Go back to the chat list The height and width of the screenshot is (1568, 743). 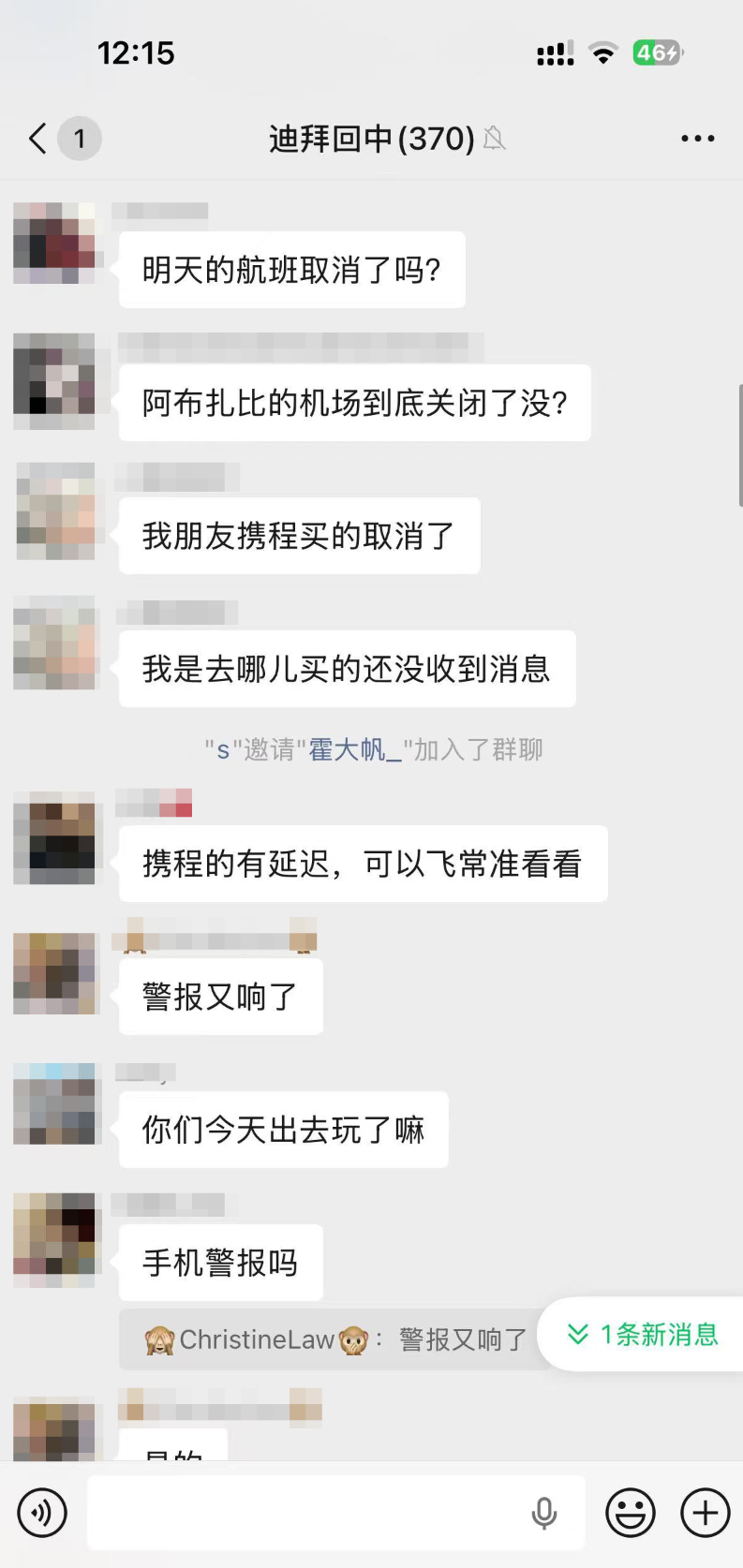pyautogui.click(x=37, y=139)
